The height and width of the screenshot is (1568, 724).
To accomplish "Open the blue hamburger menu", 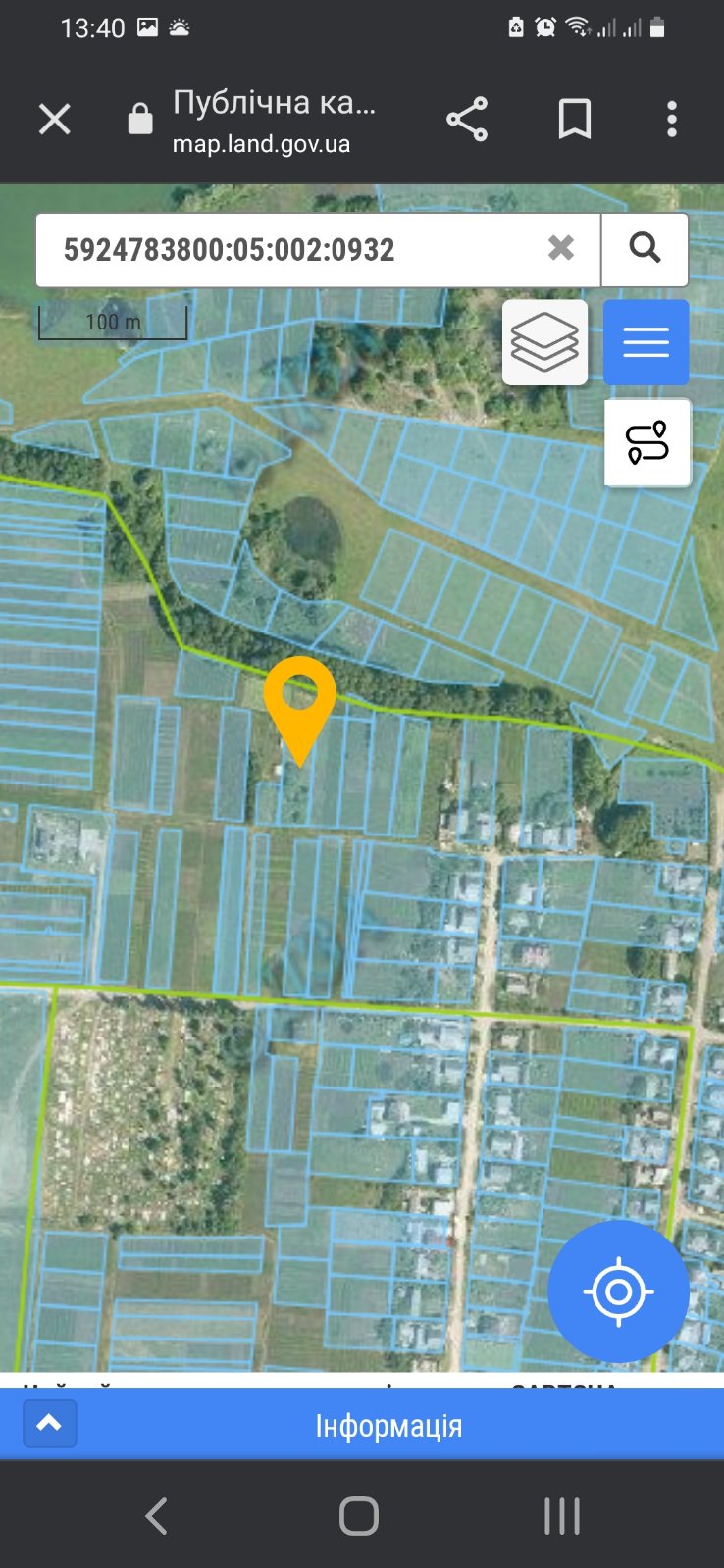I will (x=646, y=342).
